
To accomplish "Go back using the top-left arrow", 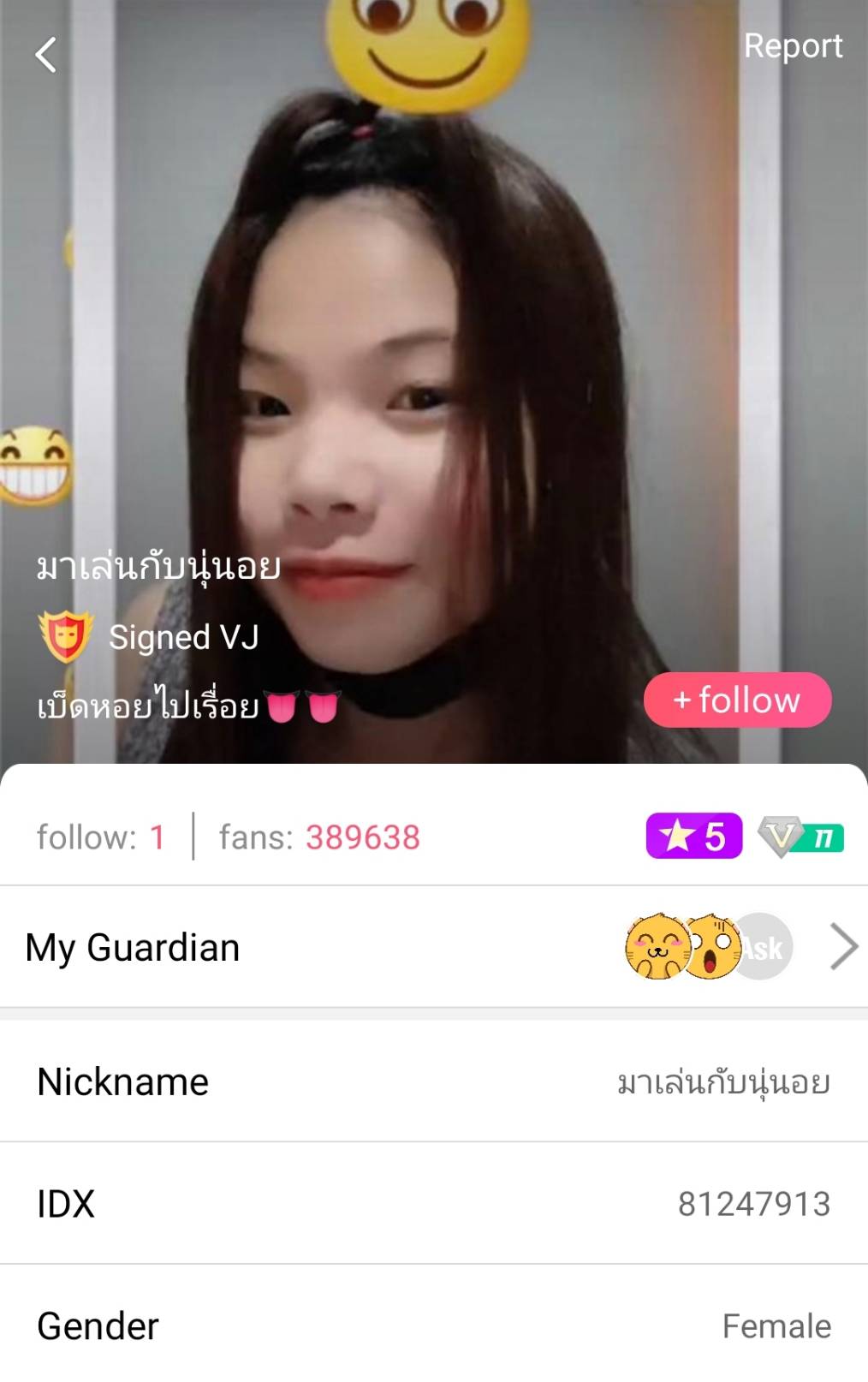I will [46, 55].
